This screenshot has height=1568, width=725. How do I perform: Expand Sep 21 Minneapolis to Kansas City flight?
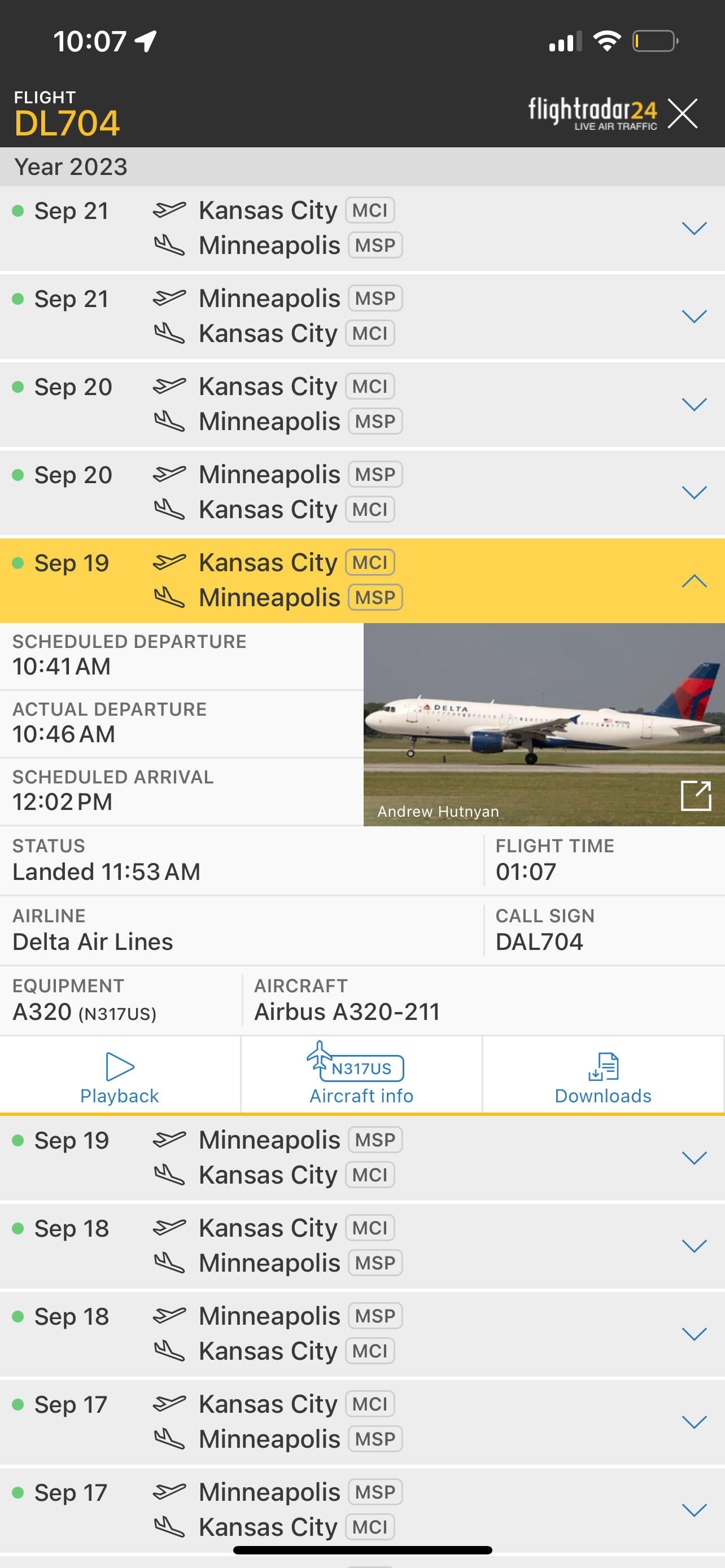(x=693, y=317)
